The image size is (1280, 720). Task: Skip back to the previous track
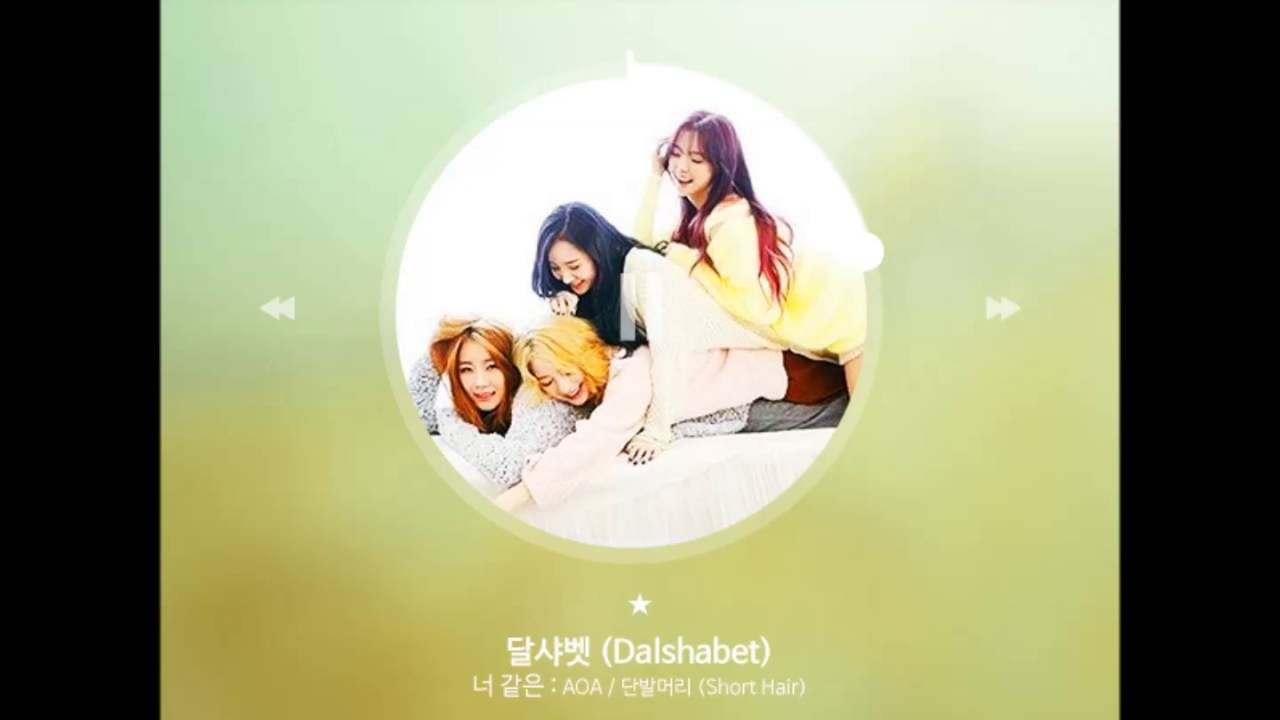point(277,309)
